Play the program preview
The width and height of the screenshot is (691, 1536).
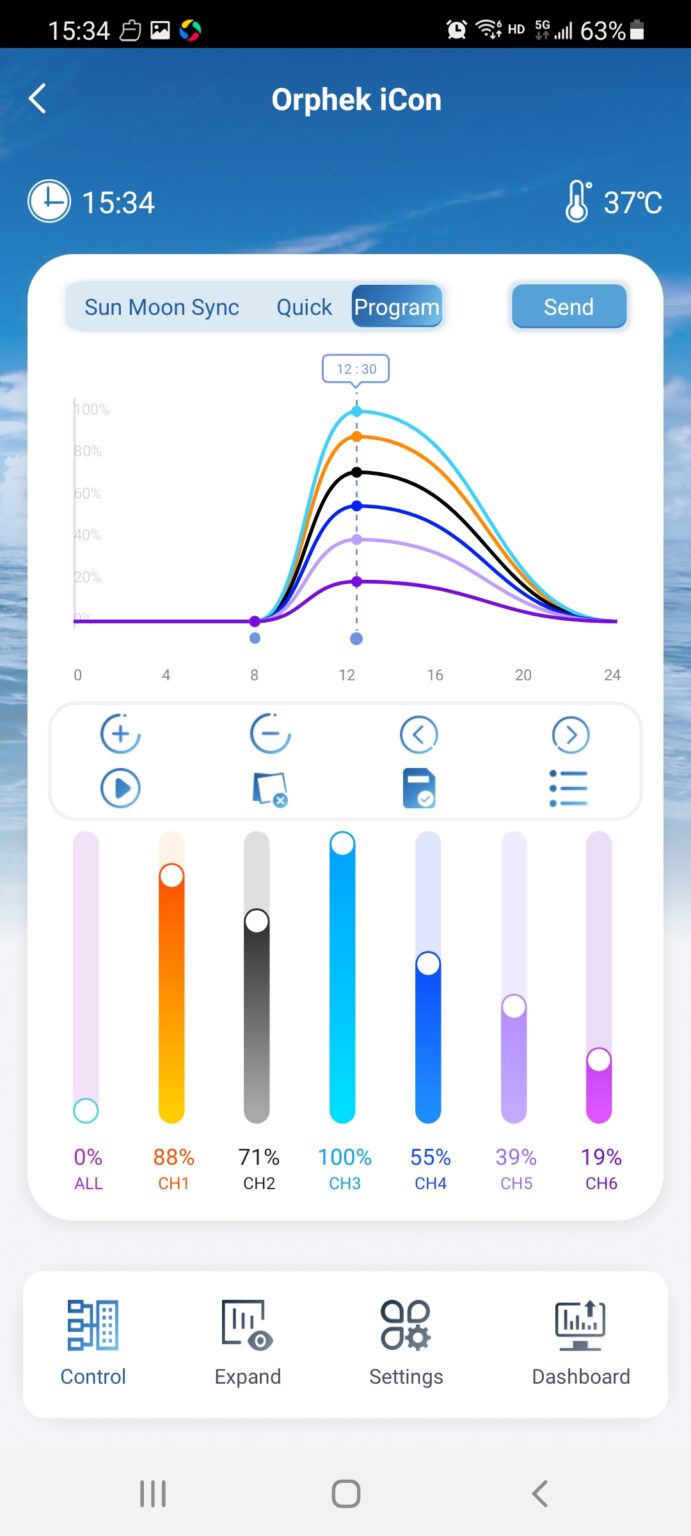pyautogui.click(x=120, y=788)
